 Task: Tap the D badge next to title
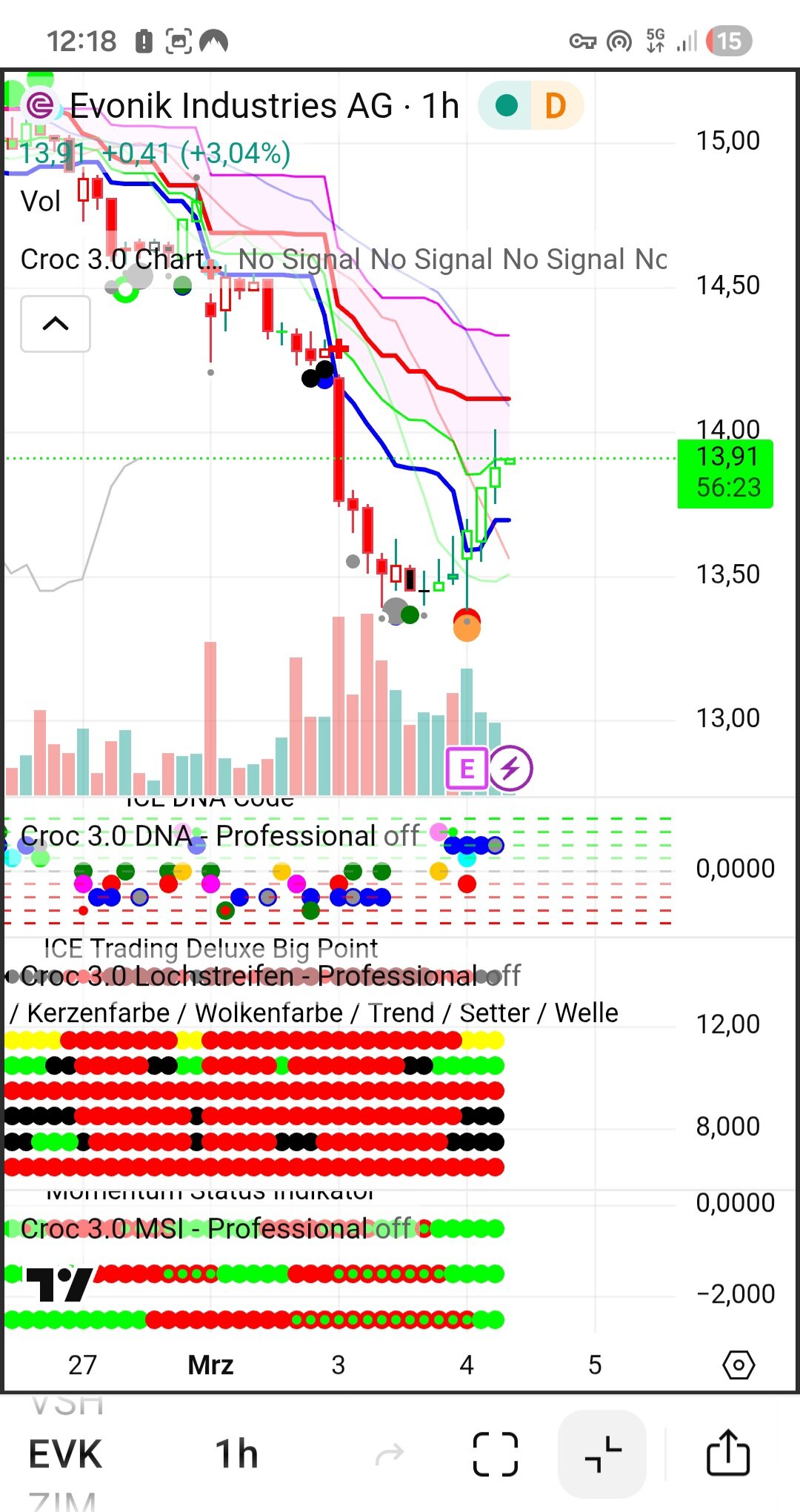[556, 106]
